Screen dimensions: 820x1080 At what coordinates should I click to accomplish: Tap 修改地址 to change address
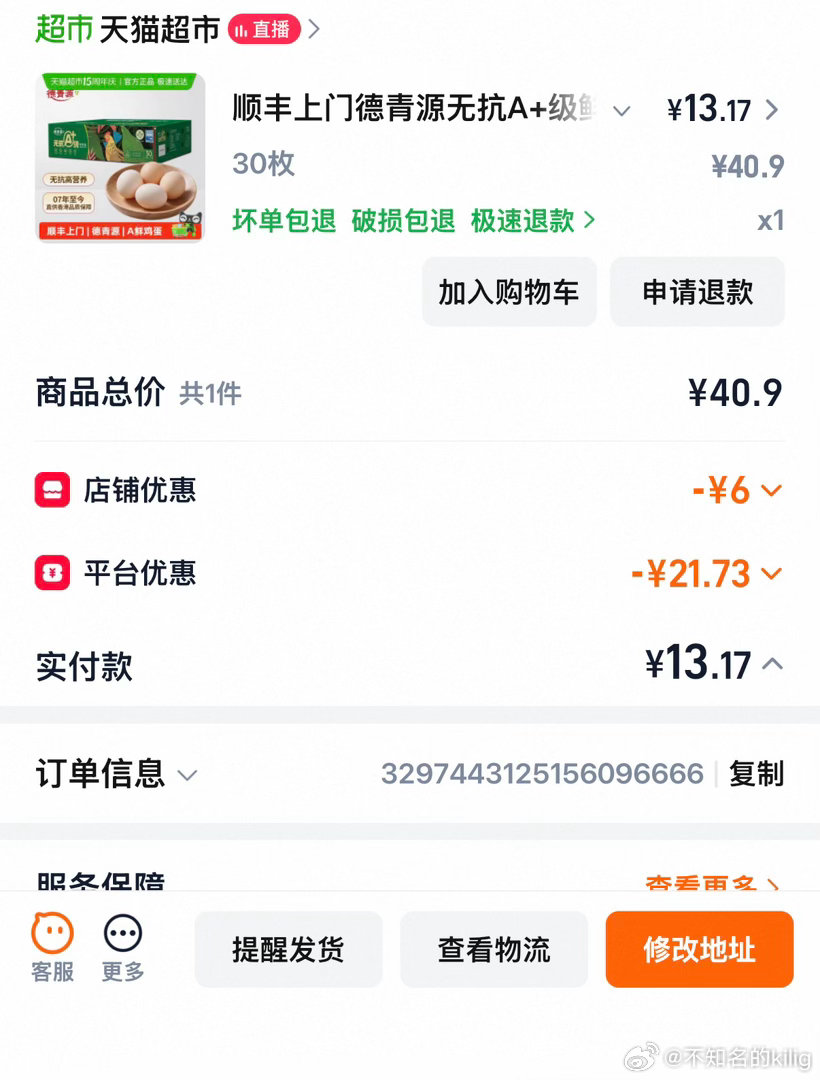coord(699,949)
